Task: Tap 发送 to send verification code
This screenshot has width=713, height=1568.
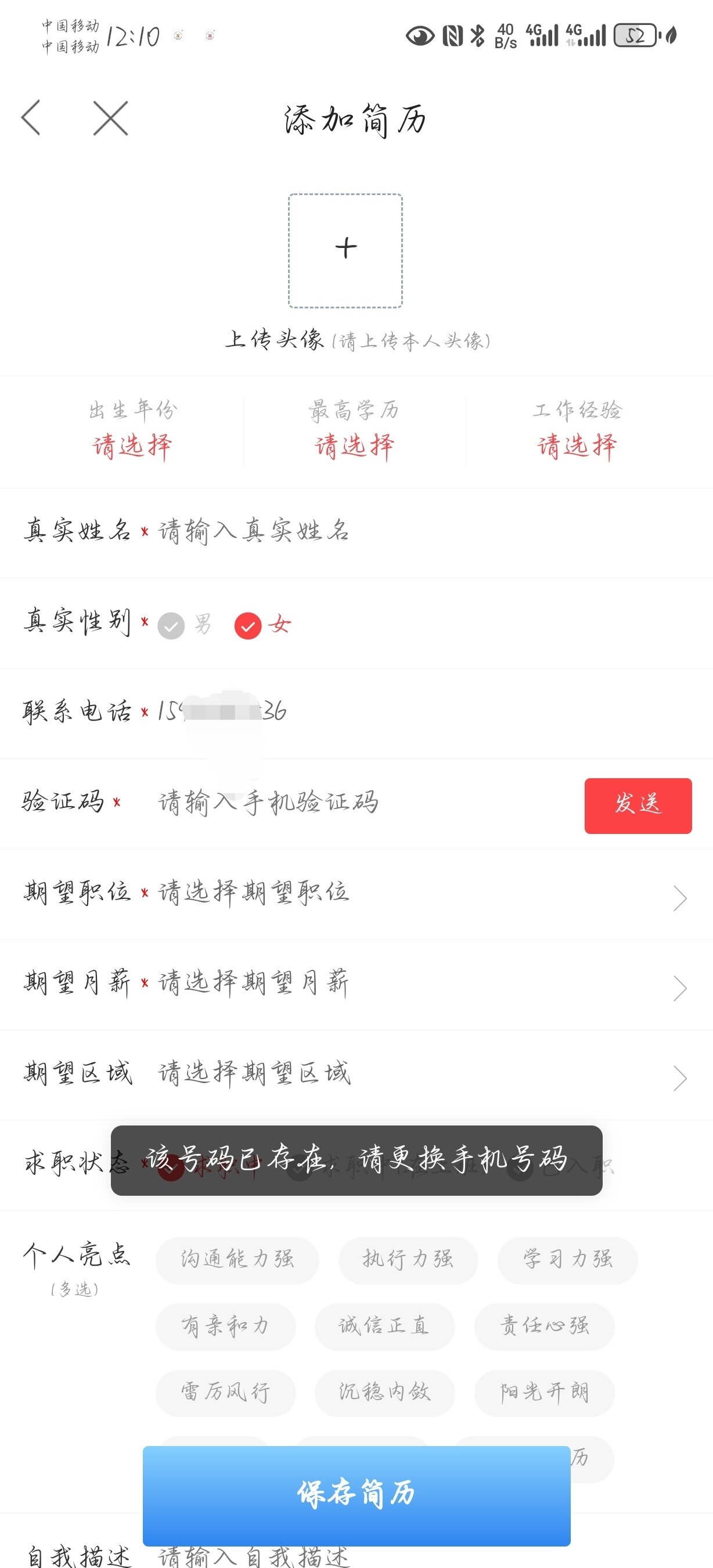Action: click(638, 805)
